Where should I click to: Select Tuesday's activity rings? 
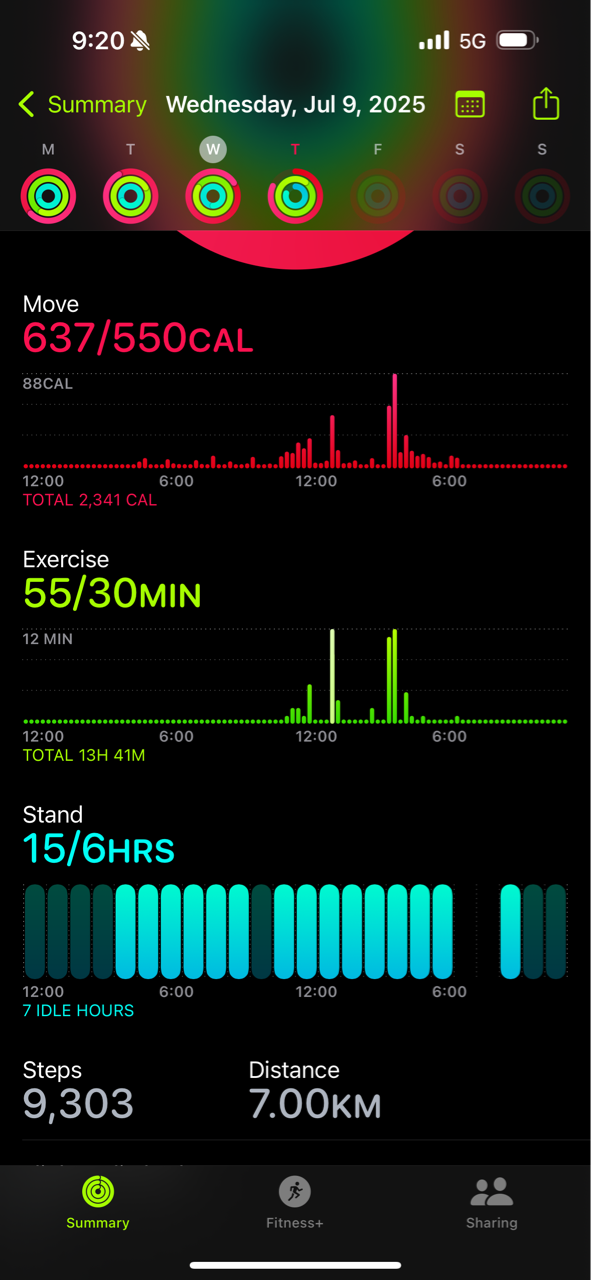pos(131,196)
